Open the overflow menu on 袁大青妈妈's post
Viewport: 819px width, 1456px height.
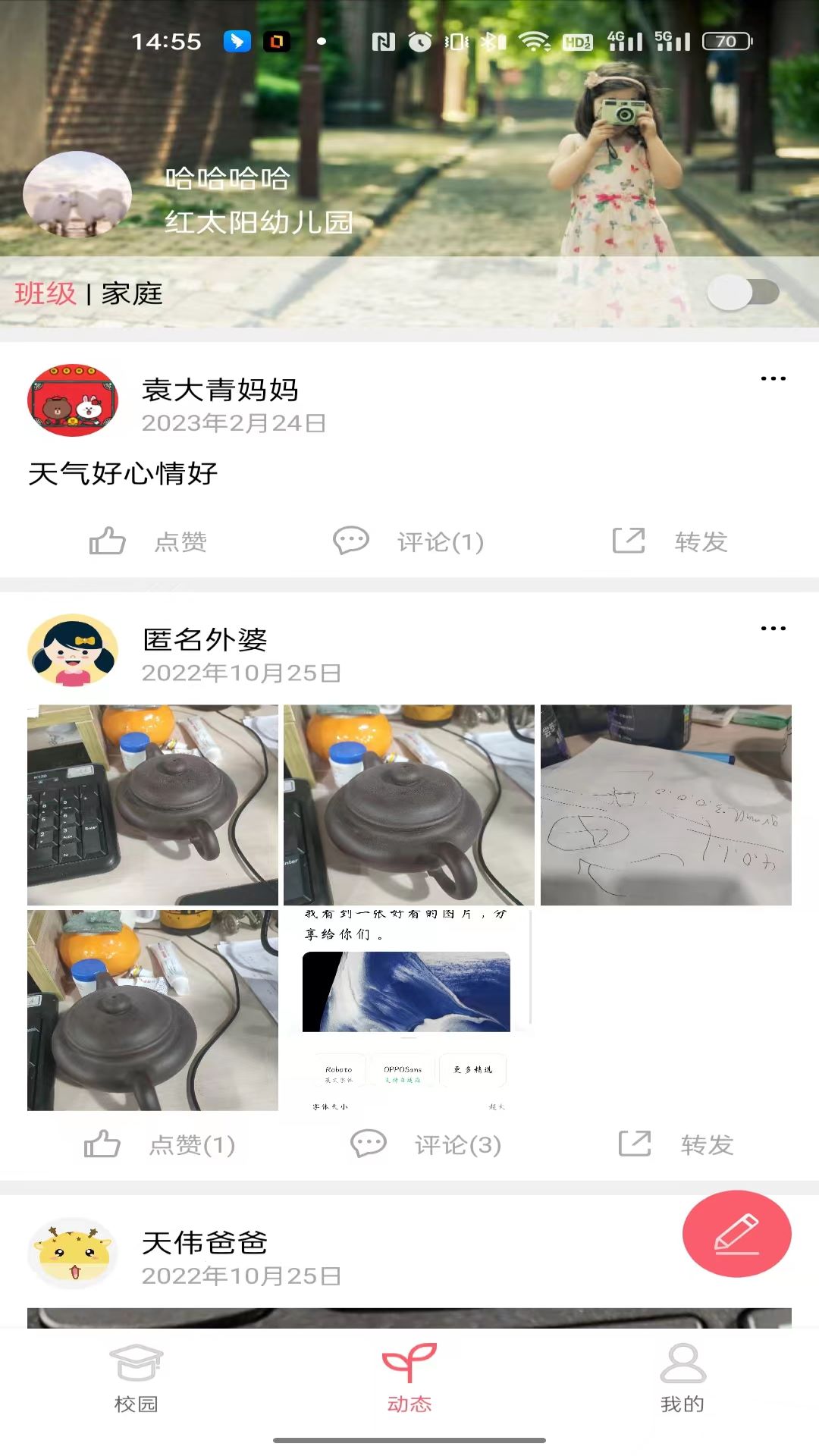coord(773,378)
